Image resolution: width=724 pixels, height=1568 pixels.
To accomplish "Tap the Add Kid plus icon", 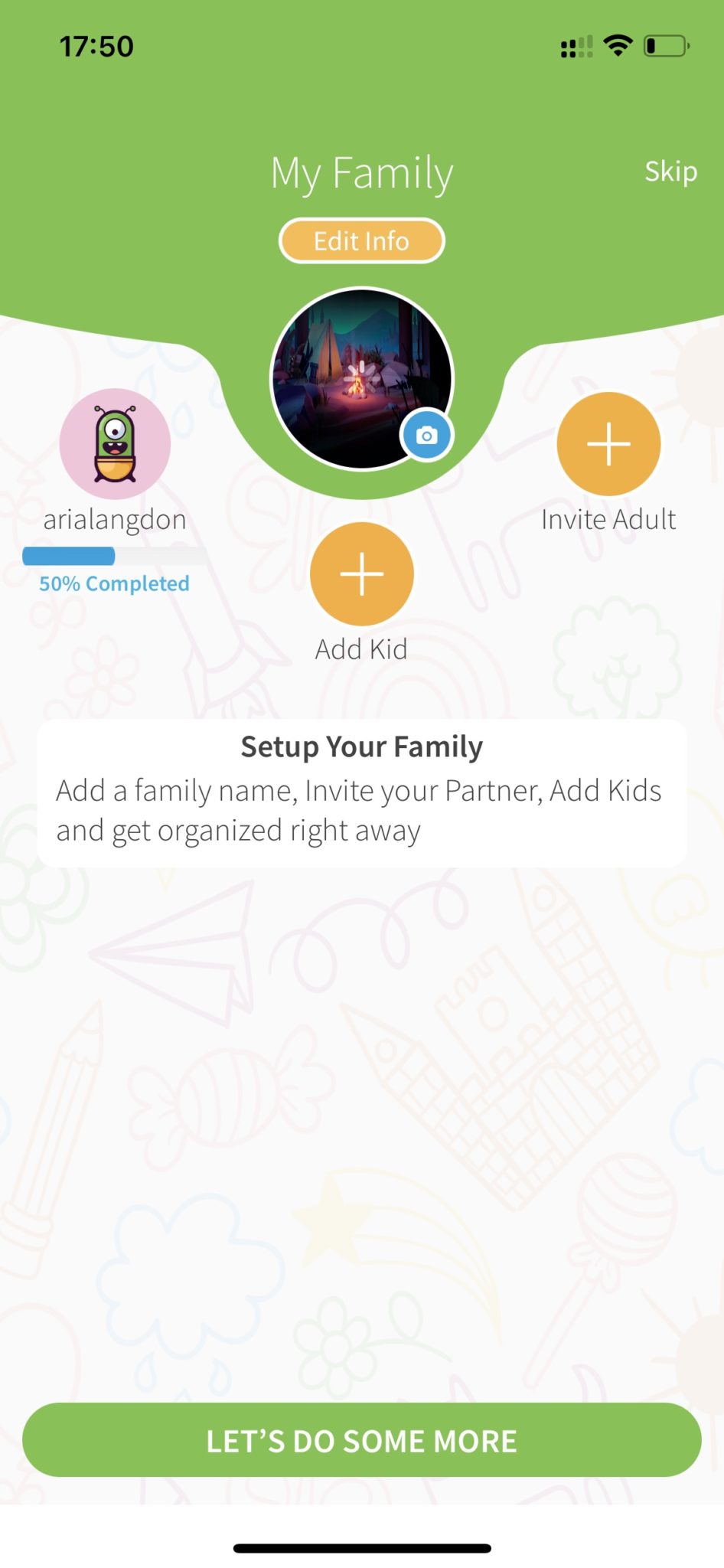I will 361,573.
